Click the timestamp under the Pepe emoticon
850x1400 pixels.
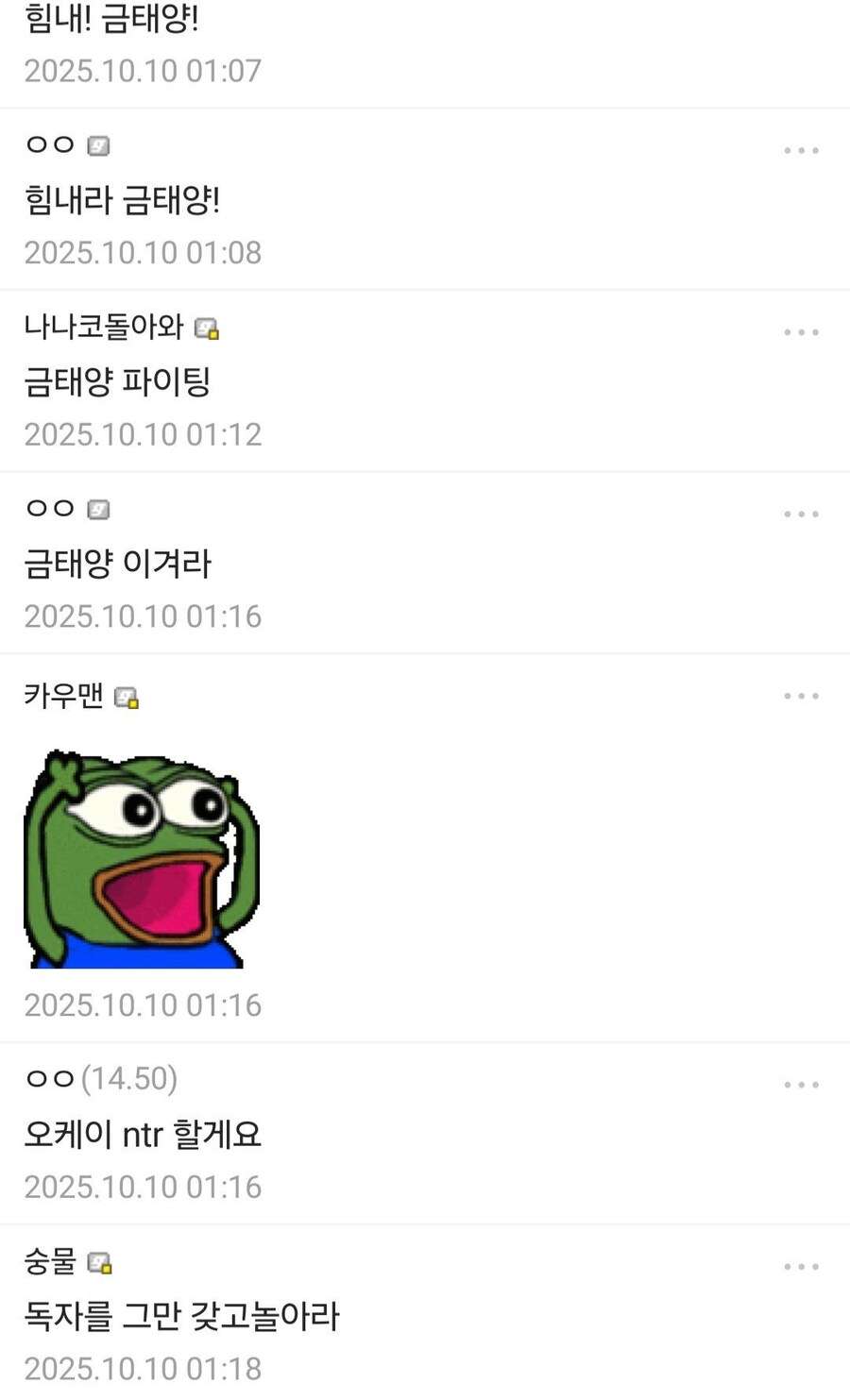[142, 1004]
